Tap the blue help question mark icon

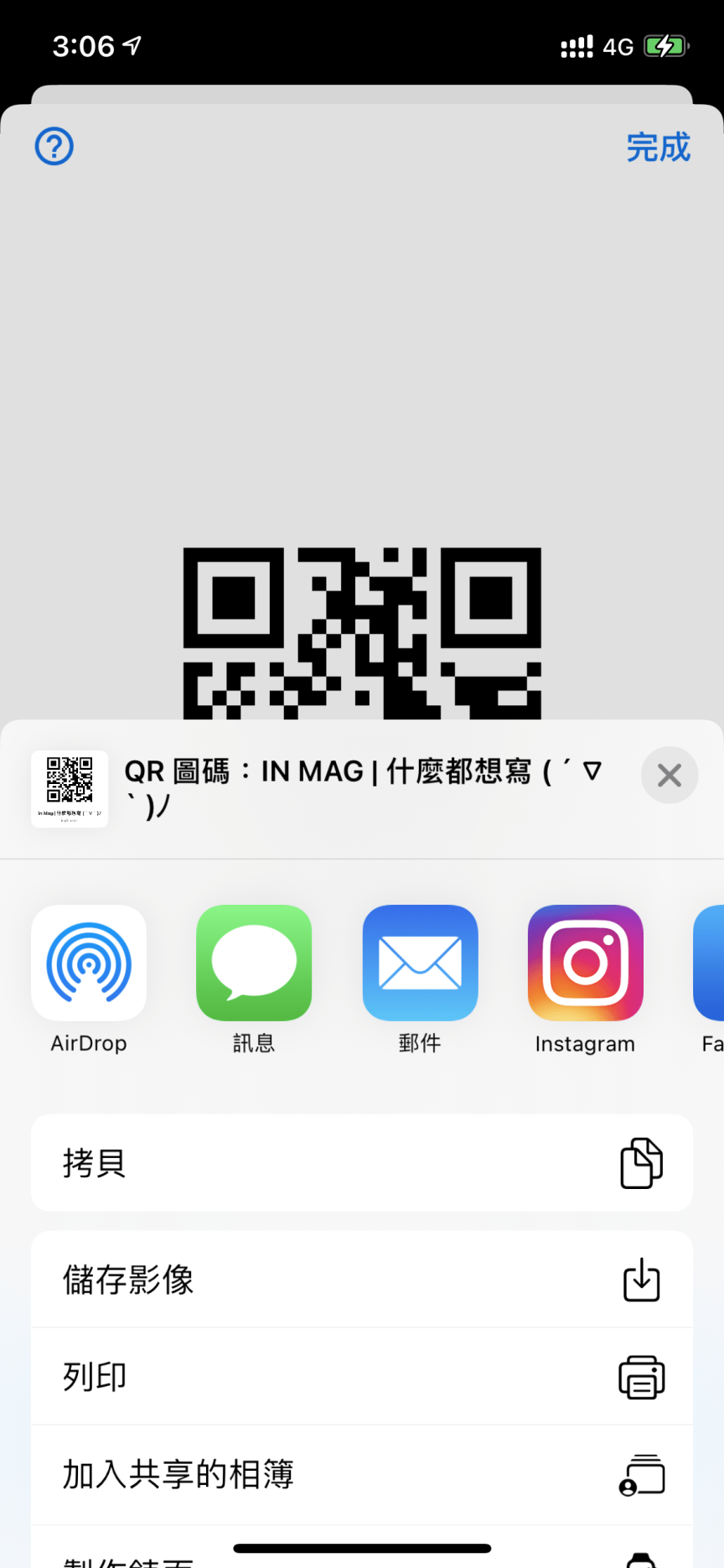(x=54, y=146)
